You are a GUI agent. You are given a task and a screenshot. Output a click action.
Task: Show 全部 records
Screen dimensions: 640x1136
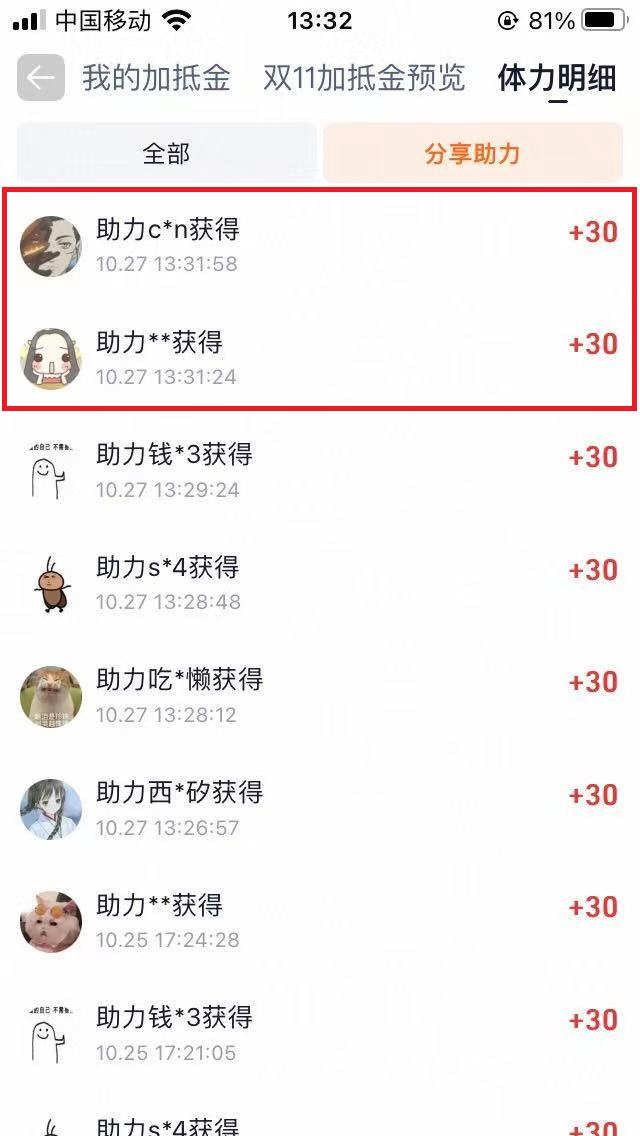(x=166, y=154)
